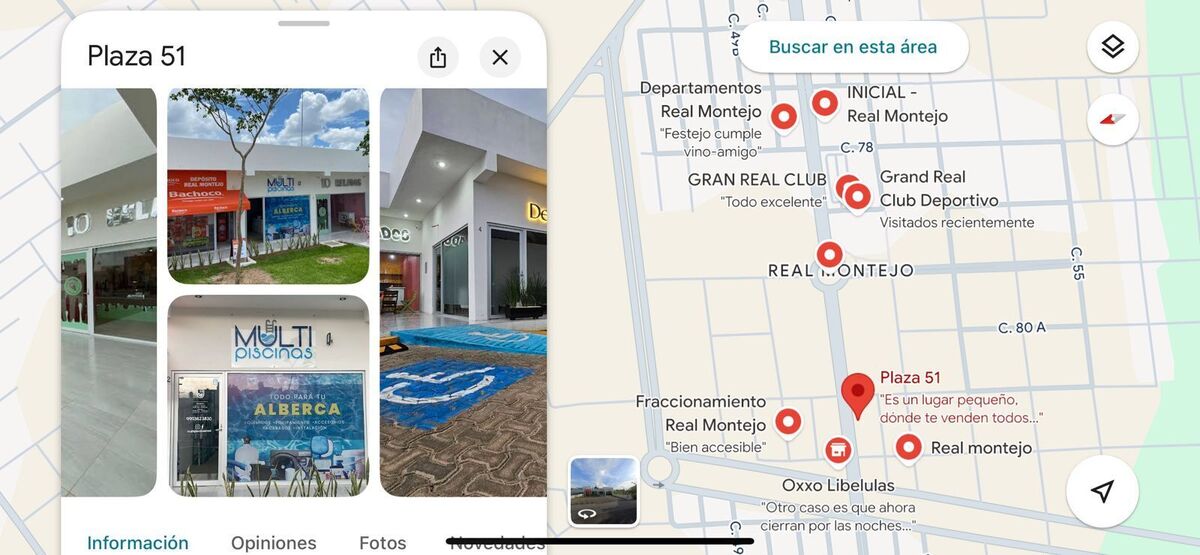1200x555 pixels.
Task: Select Grand Real Club Deportivo marker
Action: click(857, 197)
